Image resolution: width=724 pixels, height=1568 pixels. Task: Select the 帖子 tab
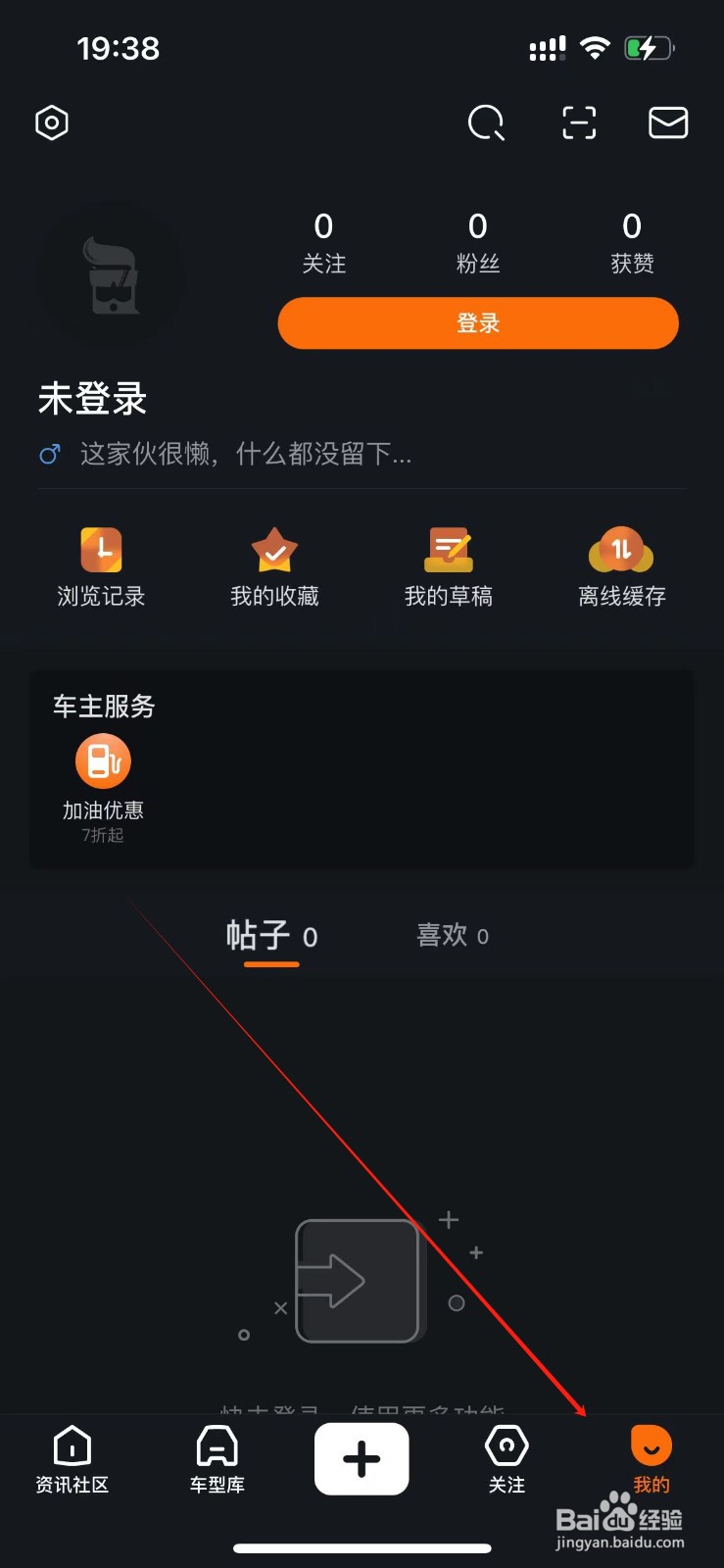click(x=269, y=936)
